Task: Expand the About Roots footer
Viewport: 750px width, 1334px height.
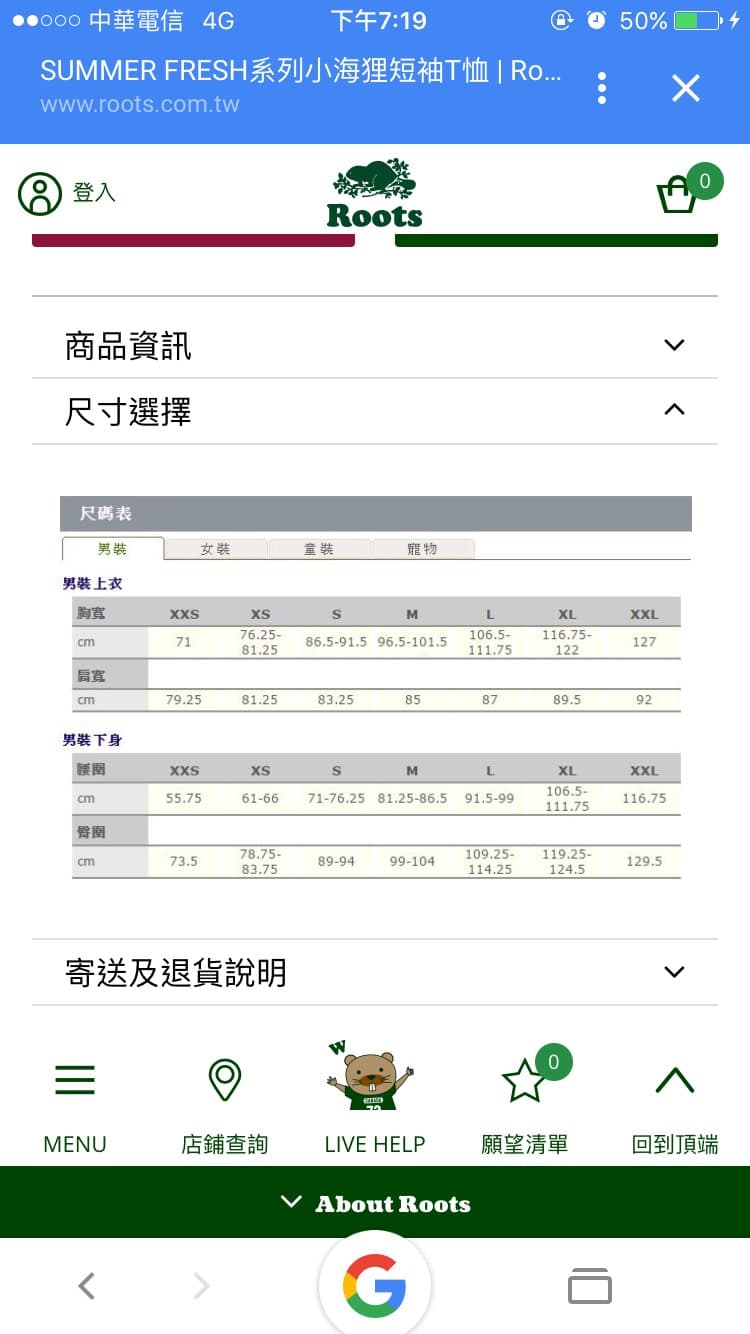Action: pos(374,1203)
